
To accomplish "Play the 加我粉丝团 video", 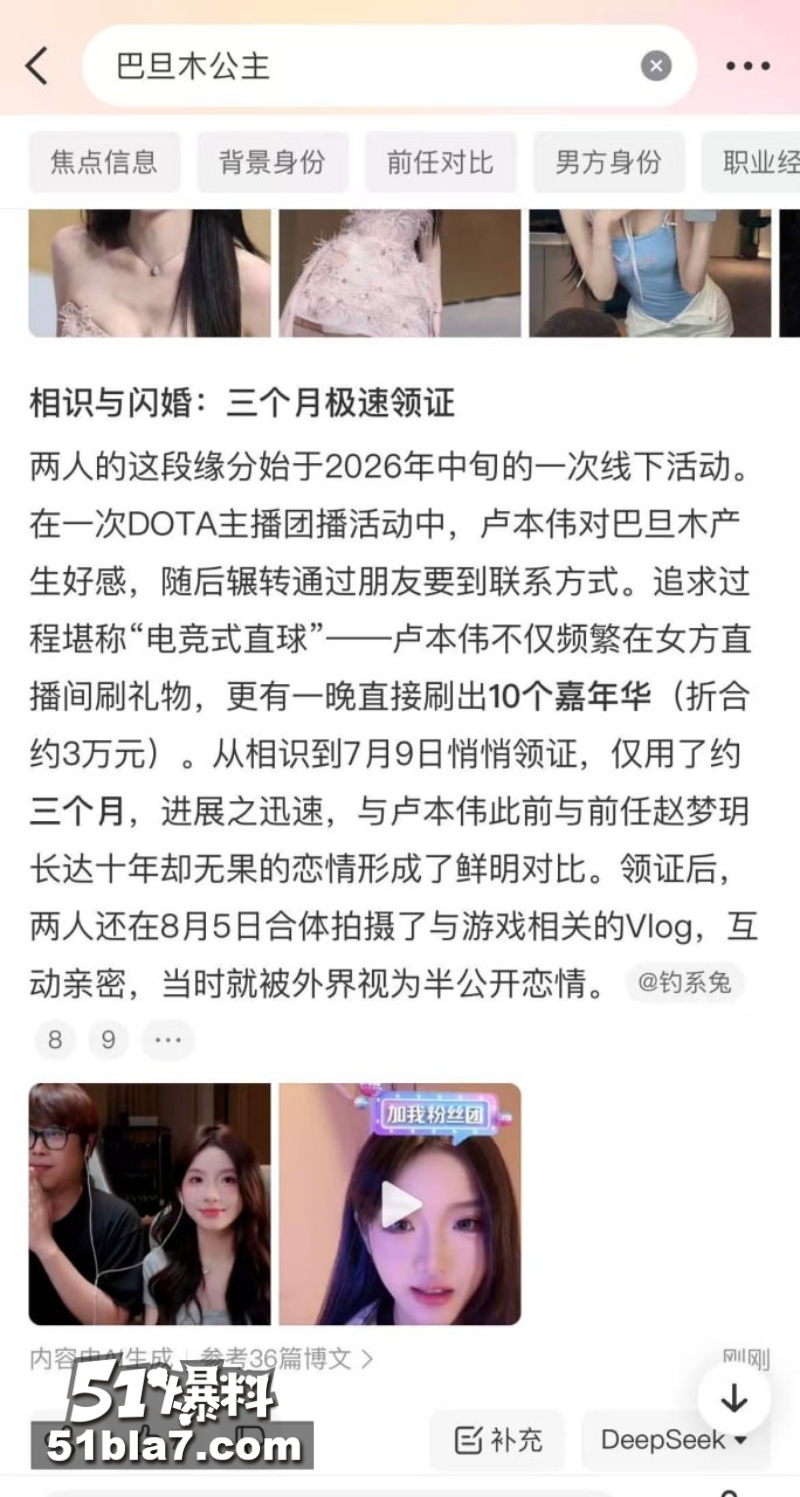I will 400,1204.
